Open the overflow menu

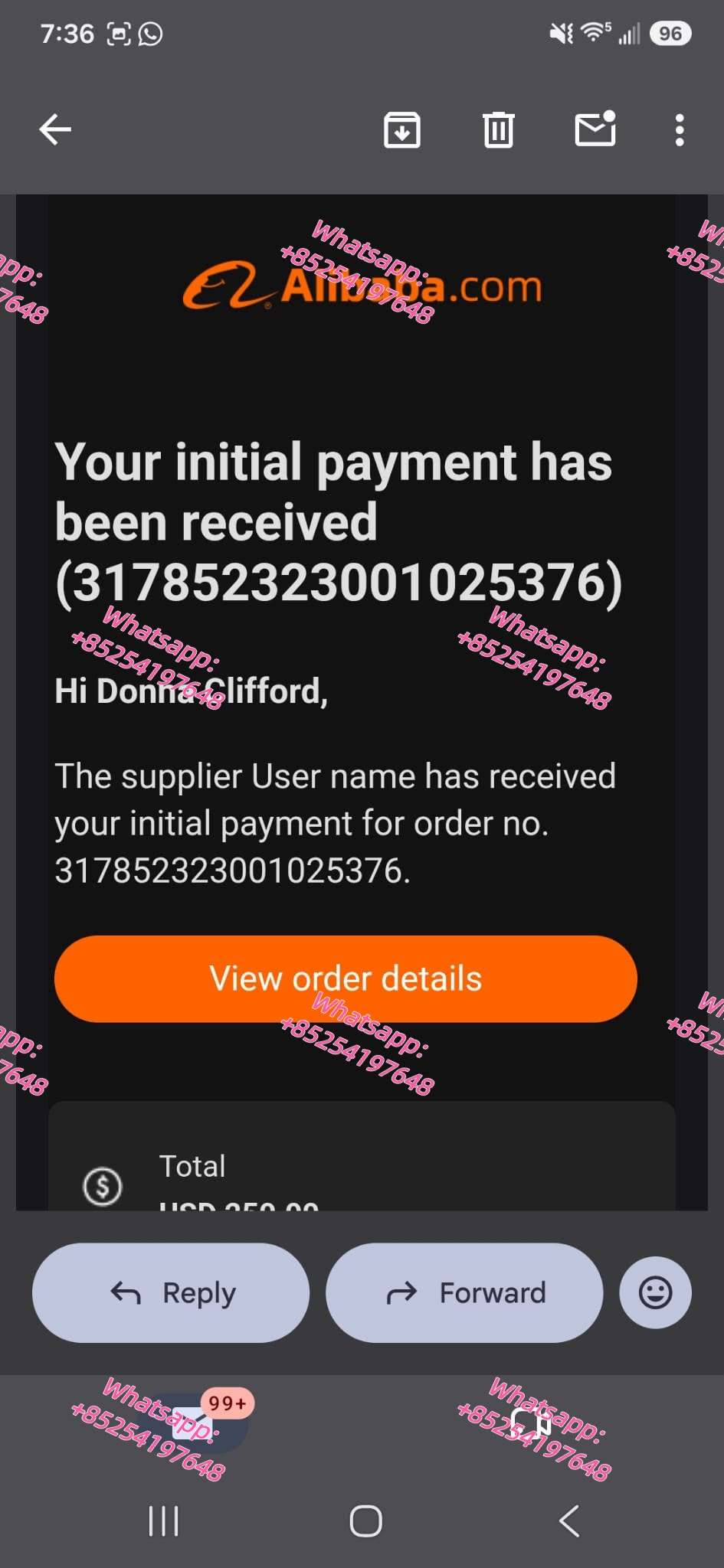pyautogui.click(x=679, y=130)
